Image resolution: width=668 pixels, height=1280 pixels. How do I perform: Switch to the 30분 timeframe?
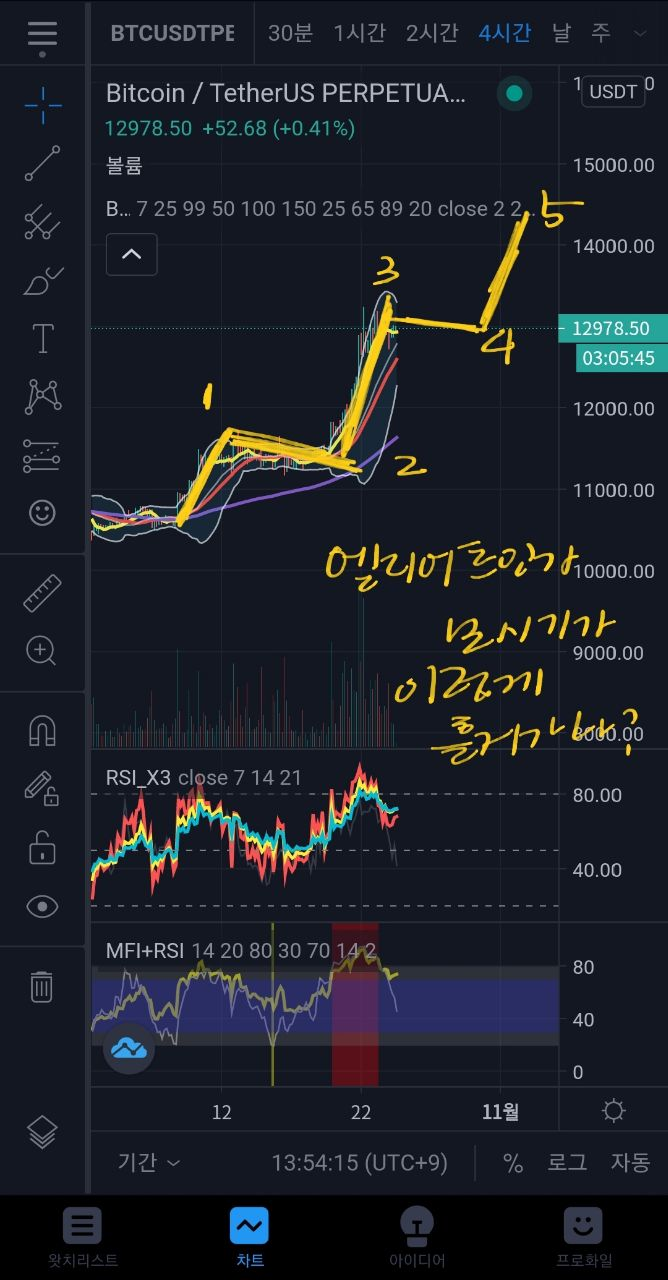(x=290, y=33)
